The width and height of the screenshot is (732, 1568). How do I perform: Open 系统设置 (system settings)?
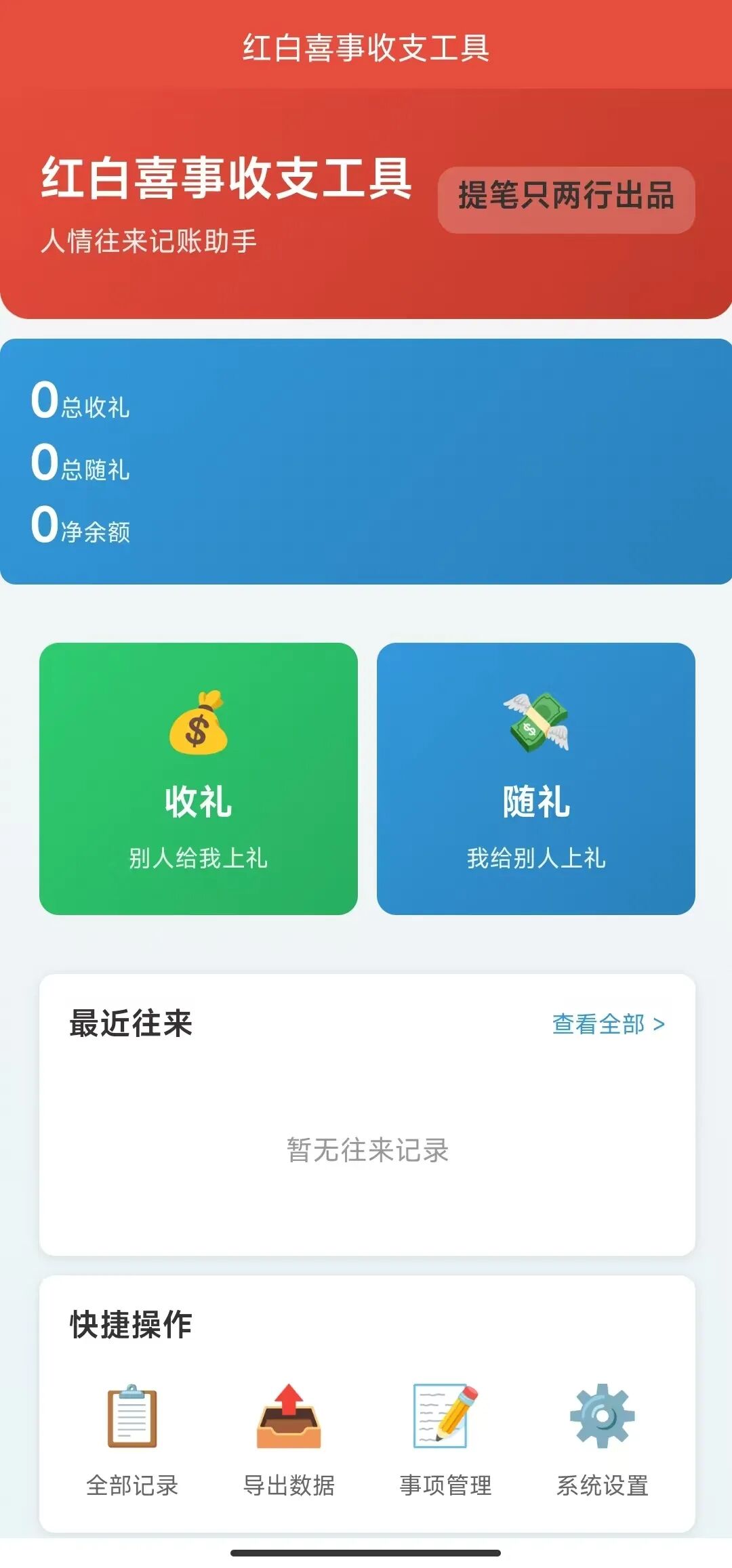[602, 1437]
